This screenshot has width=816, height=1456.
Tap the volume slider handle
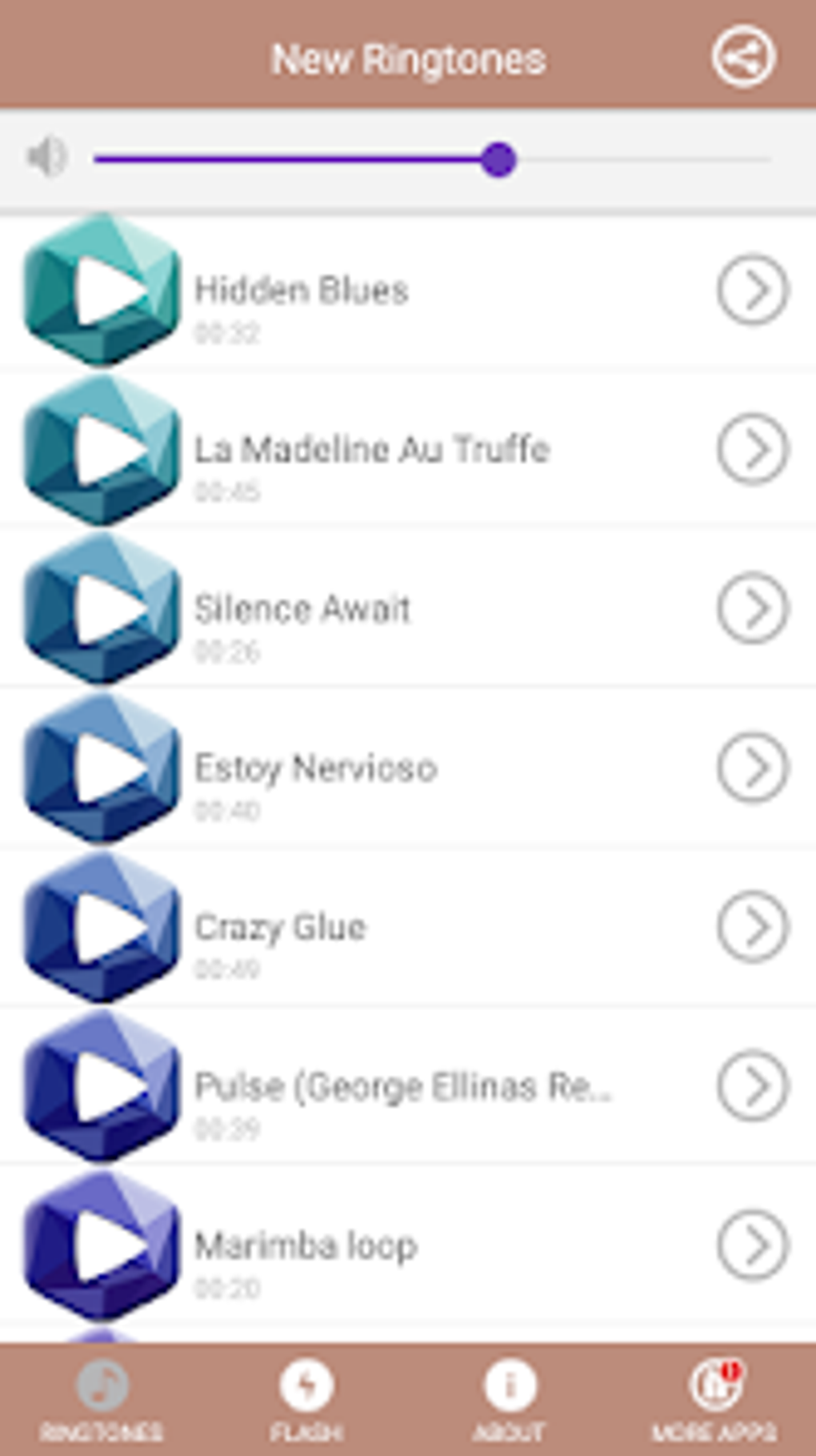pos(498,159)
